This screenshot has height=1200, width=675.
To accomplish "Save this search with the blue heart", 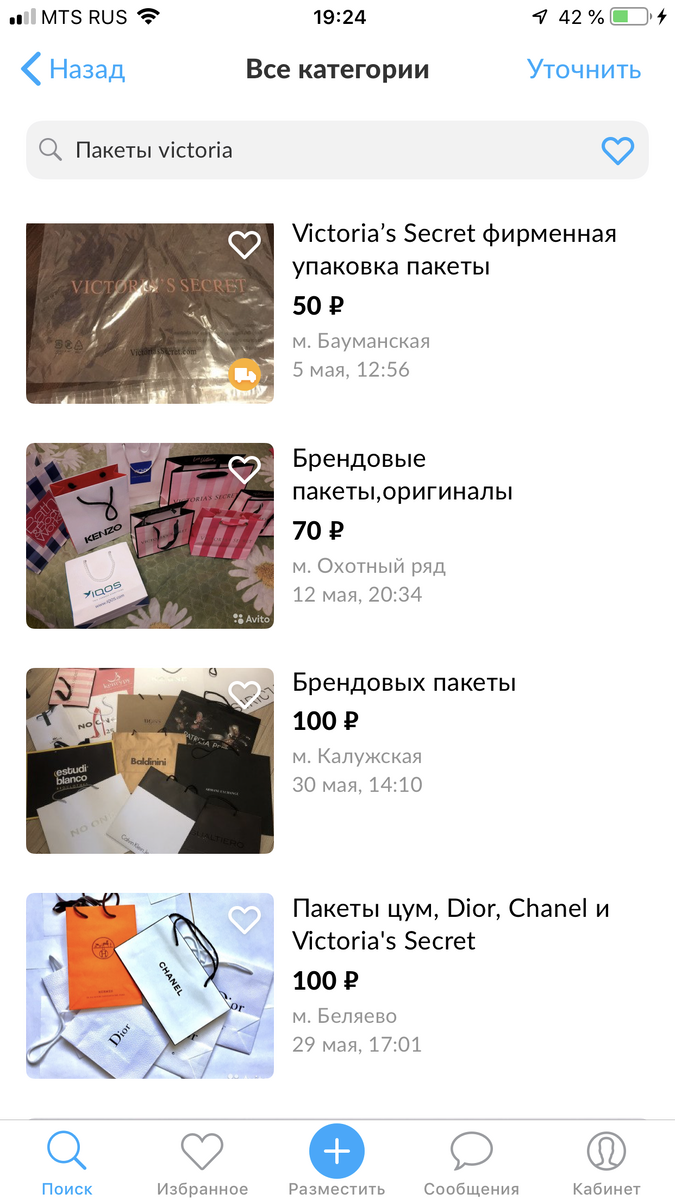I will coord(618,151).
